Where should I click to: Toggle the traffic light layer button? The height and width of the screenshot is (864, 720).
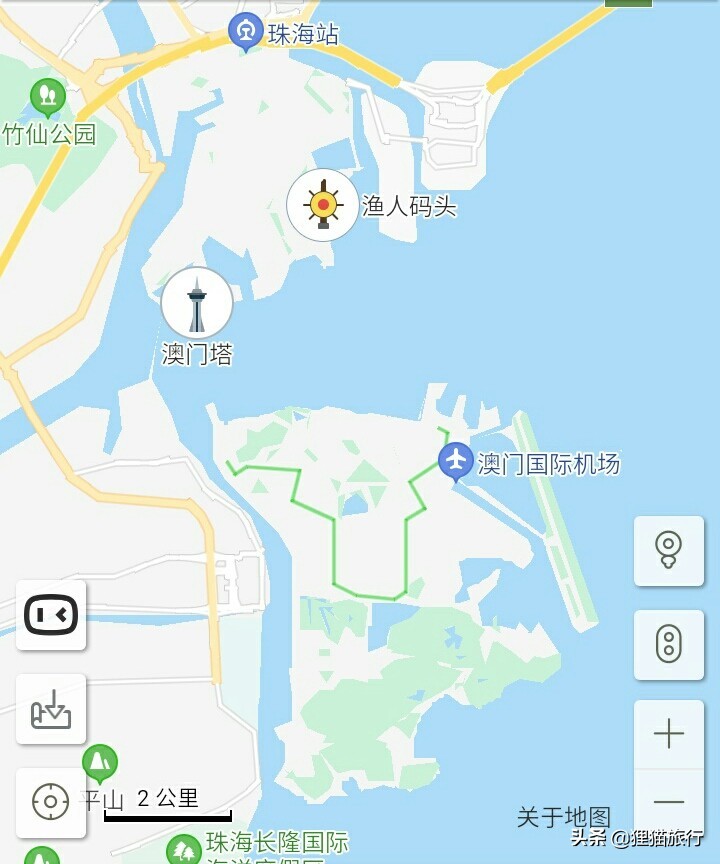click(668, 645)
